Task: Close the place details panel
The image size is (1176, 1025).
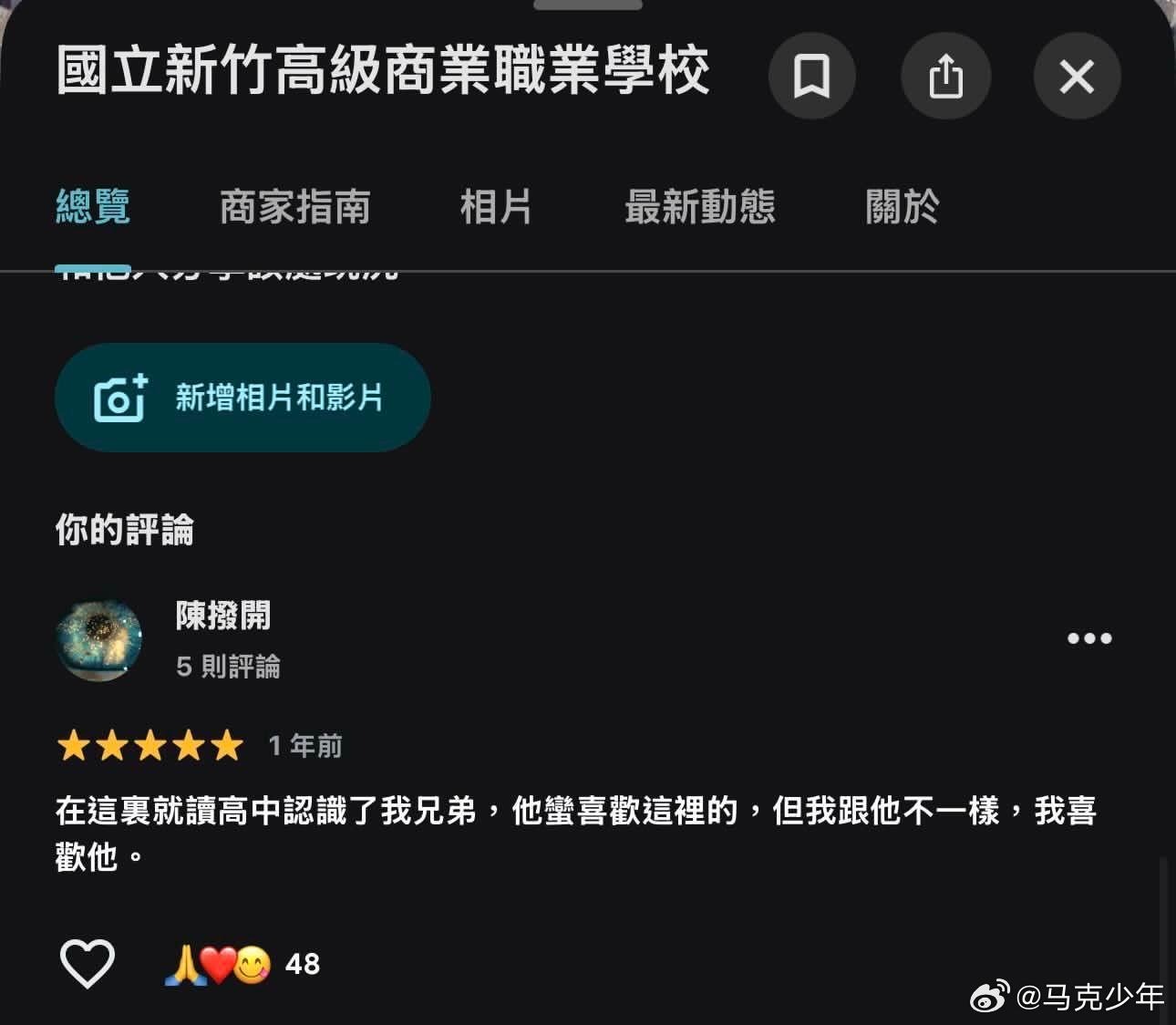Action: pos(1077,76)
